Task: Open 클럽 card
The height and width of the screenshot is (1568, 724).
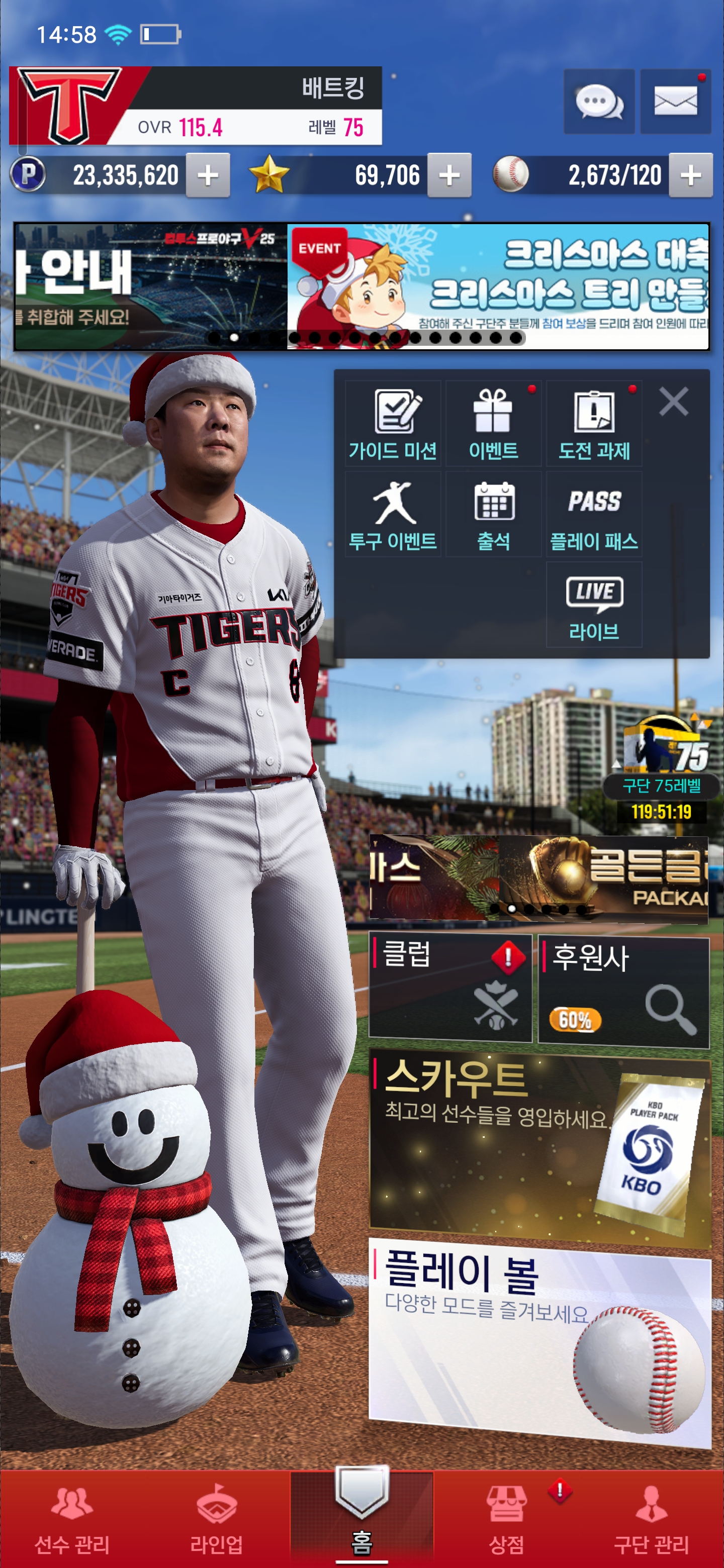Action: pyautogui.click(x=450, y=989)
